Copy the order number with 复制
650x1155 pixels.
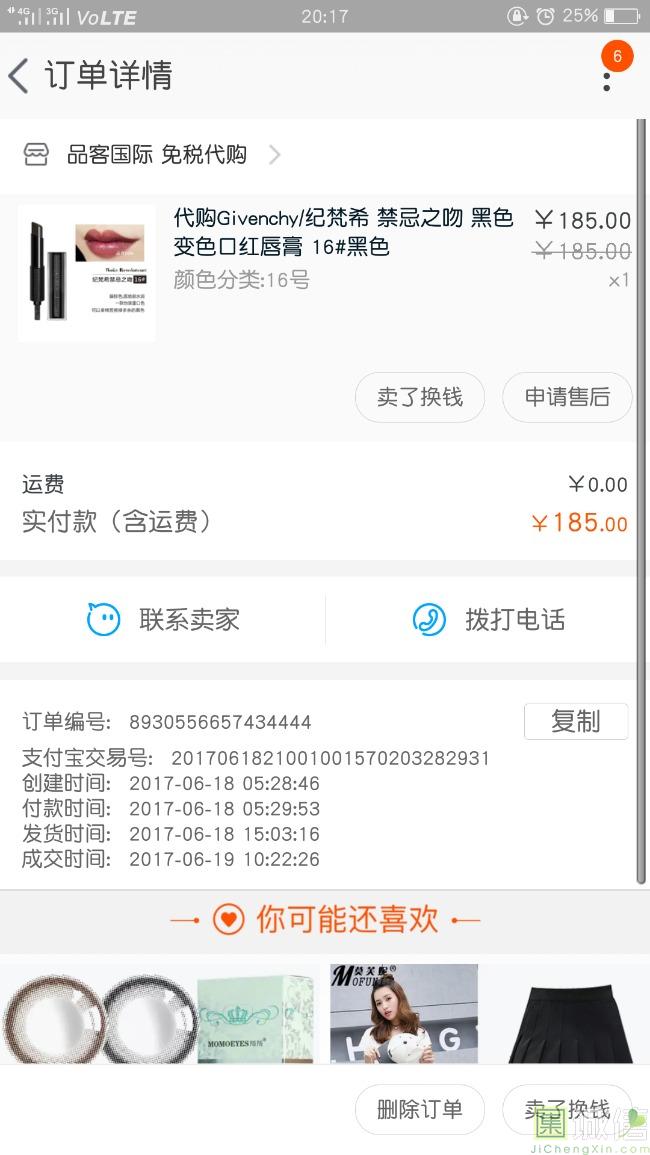pyautogui.click(x=575, y=720)
